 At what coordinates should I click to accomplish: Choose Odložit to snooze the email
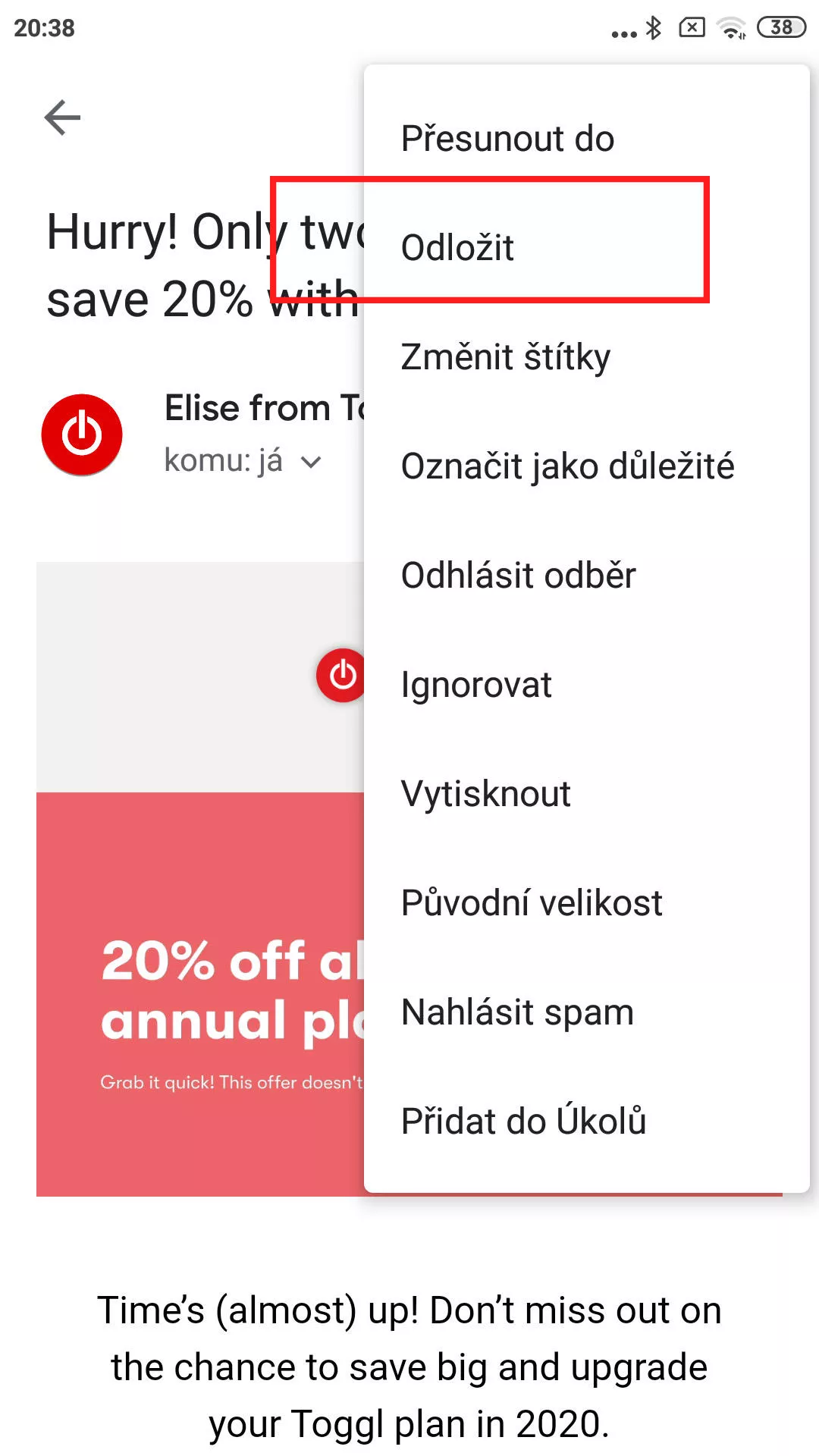(587, 248)
